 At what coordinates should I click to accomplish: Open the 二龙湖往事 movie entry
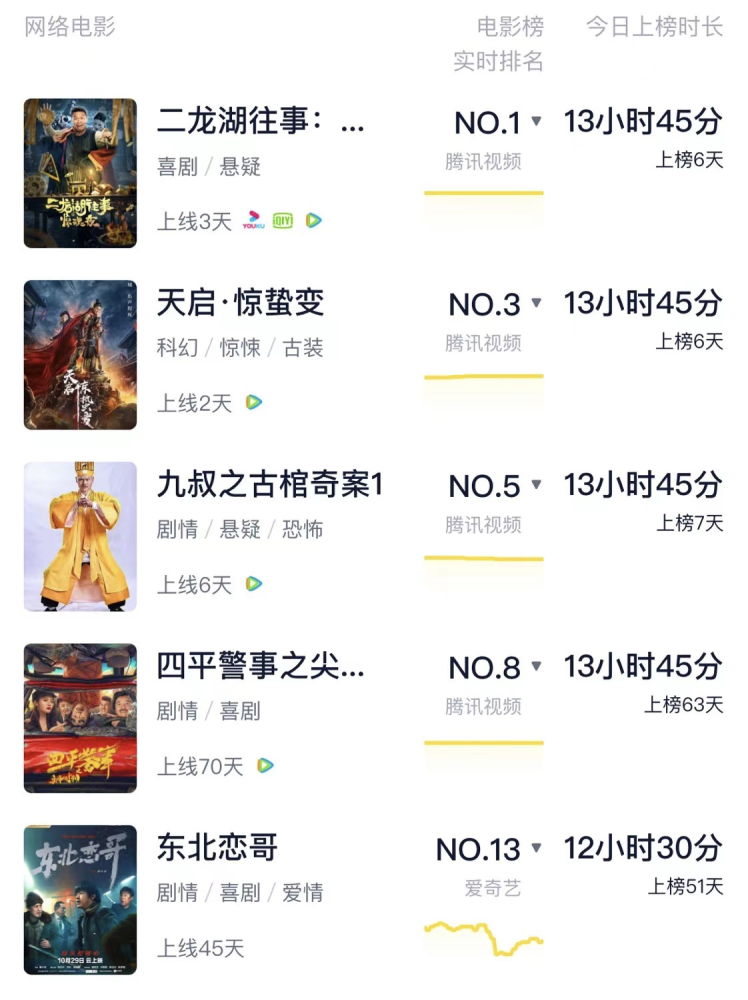(260, 123)
